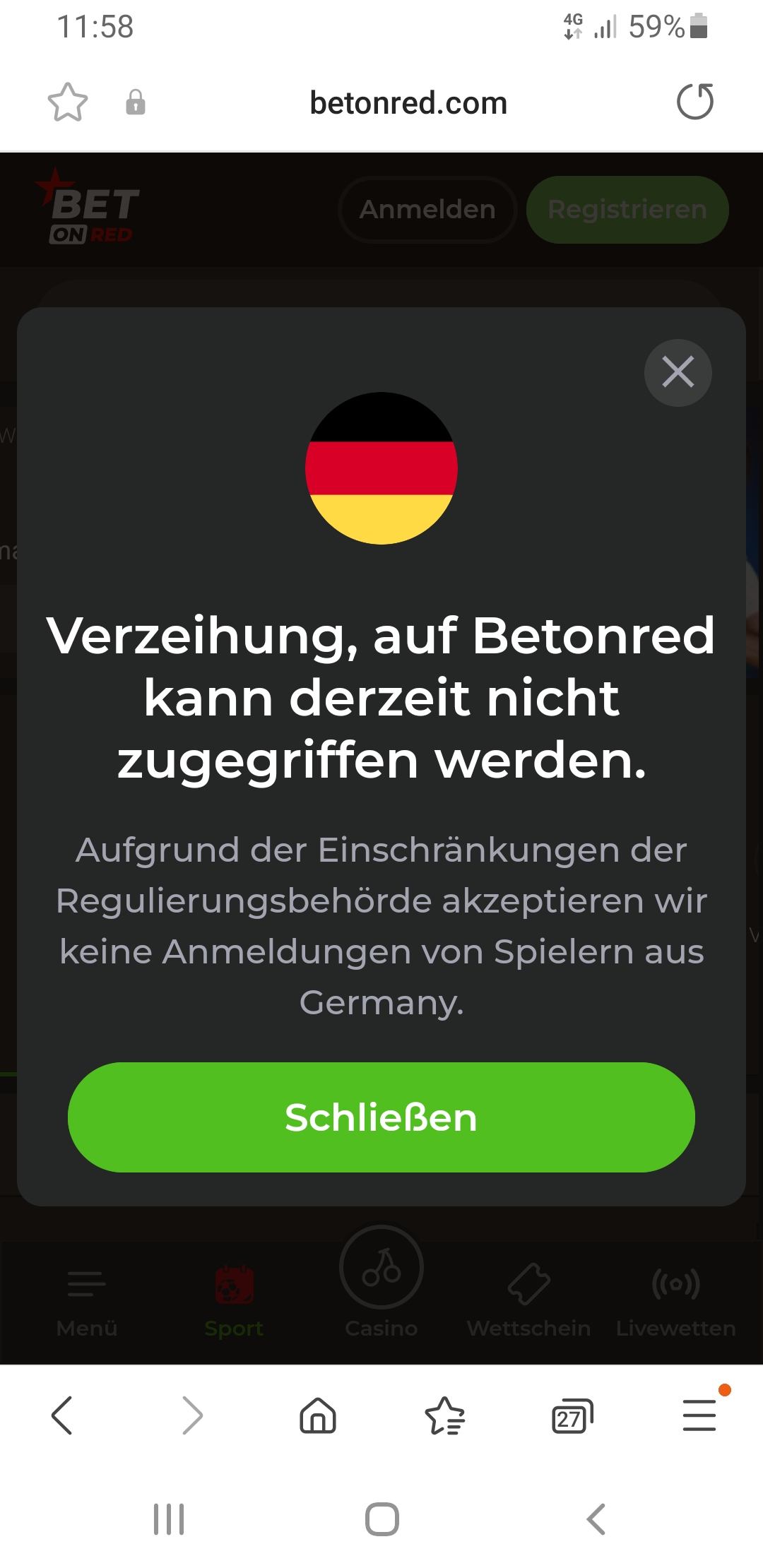Go back to the previous page in the browser
This screenshot has height=1568, width=763.
(62, 1415)
